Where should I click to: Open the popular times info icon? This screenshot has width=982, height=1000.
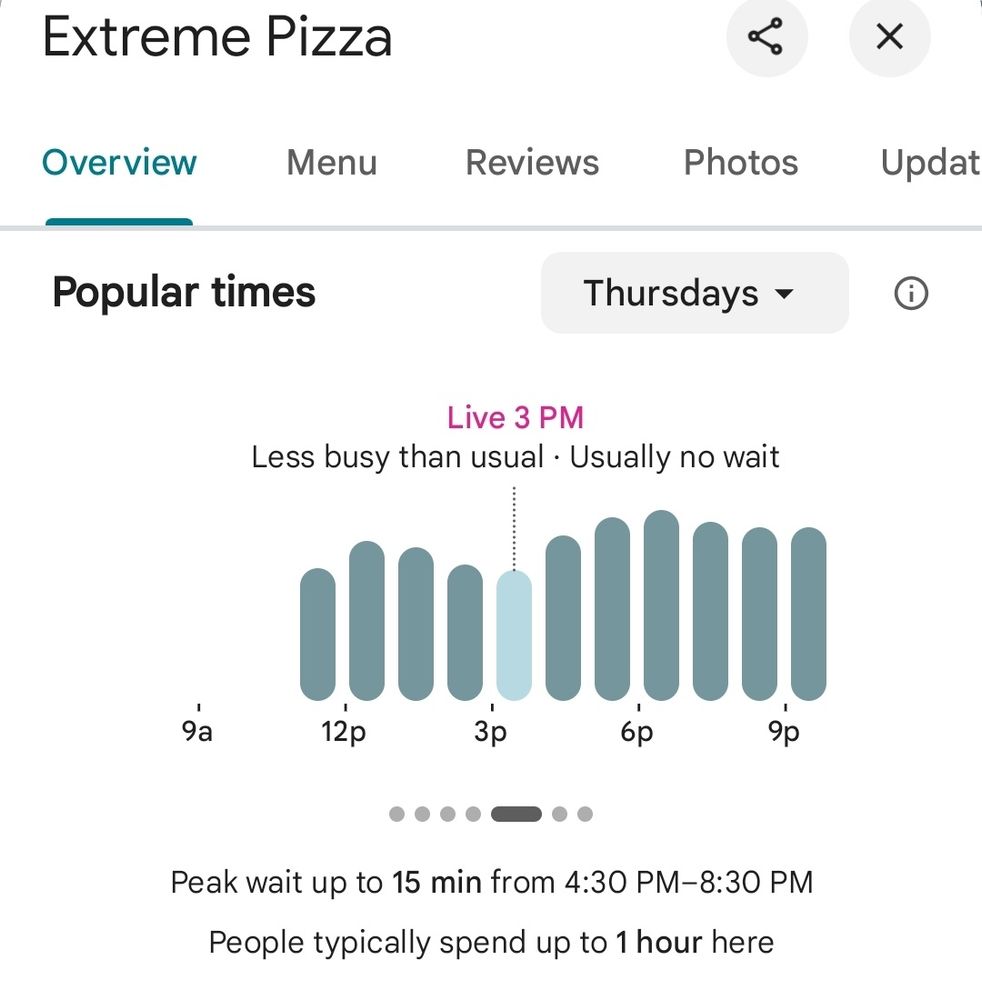pyautogui.click(x=910, y=294)
